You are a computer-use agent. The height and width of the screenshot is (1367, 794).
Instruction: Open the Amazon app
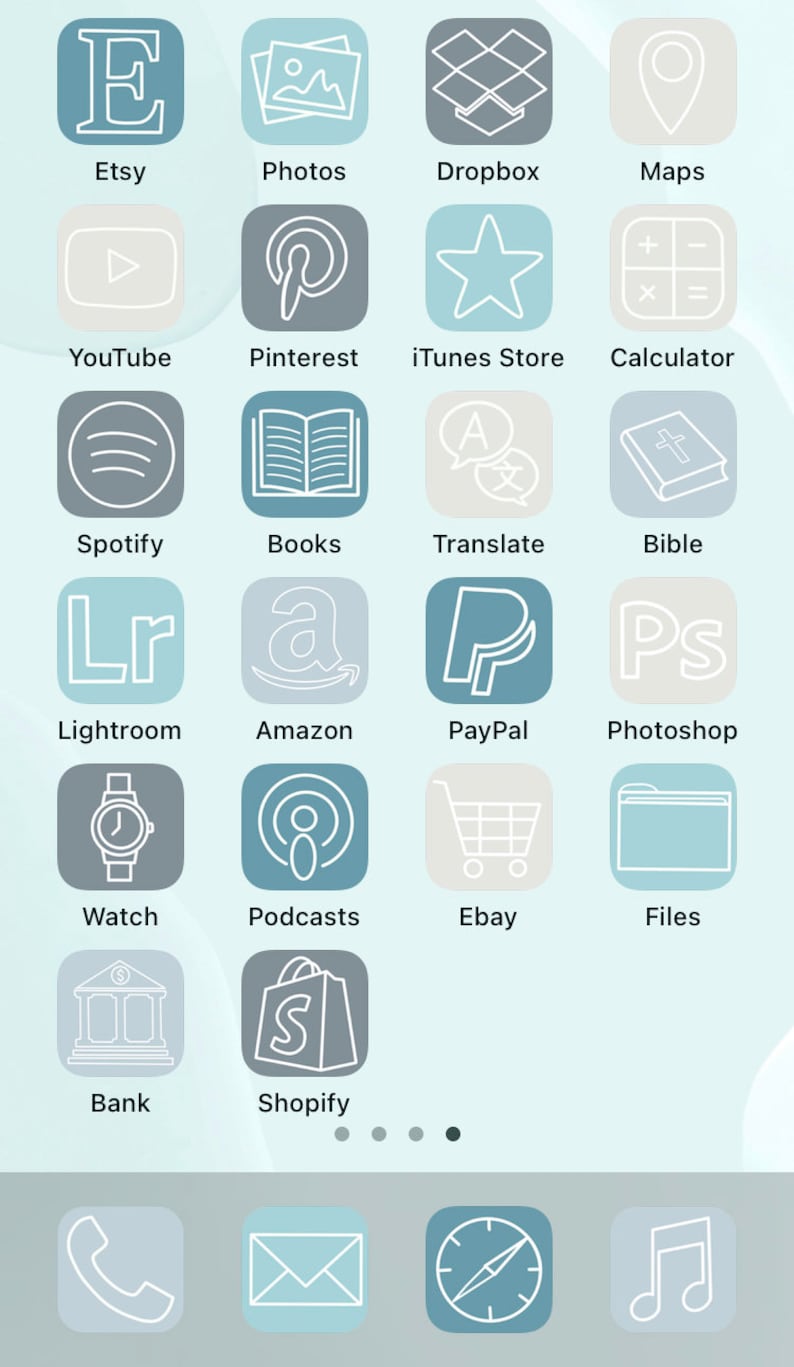[304, 640]
